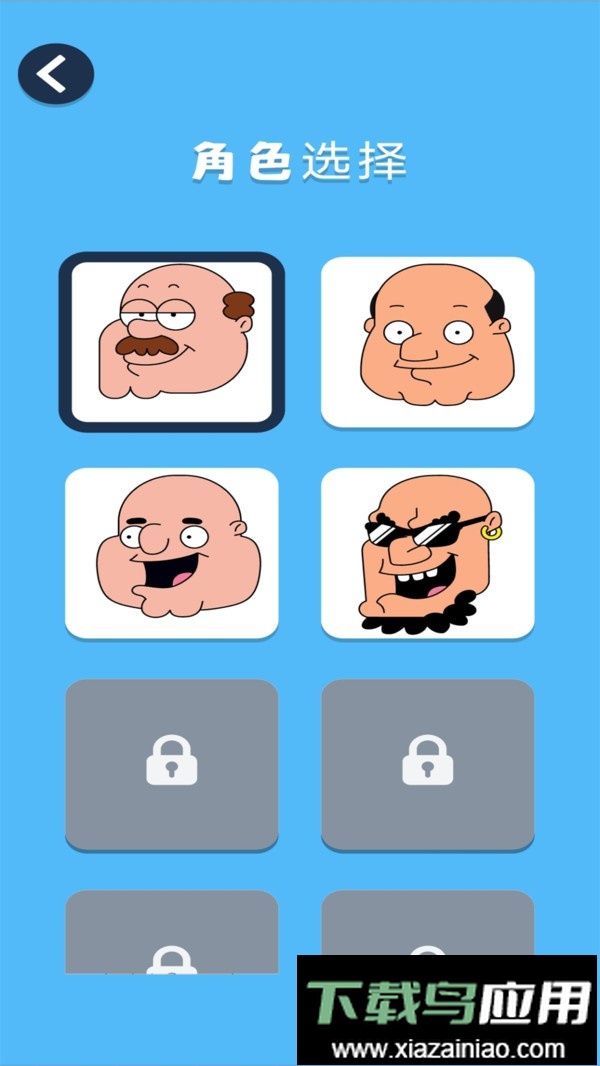Select the character with brown mustache

171,340
